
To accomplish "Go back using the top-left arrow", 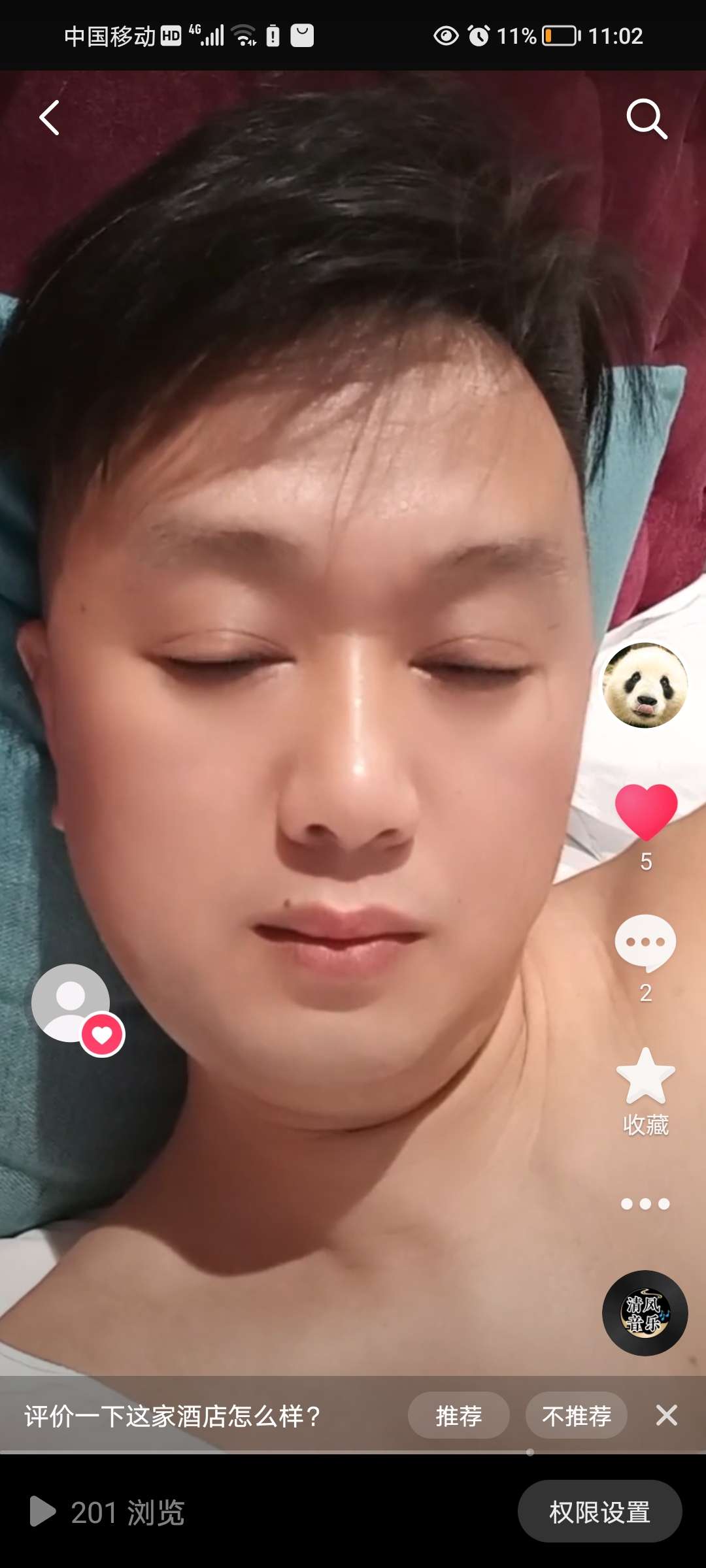I will tap(50, 118).
